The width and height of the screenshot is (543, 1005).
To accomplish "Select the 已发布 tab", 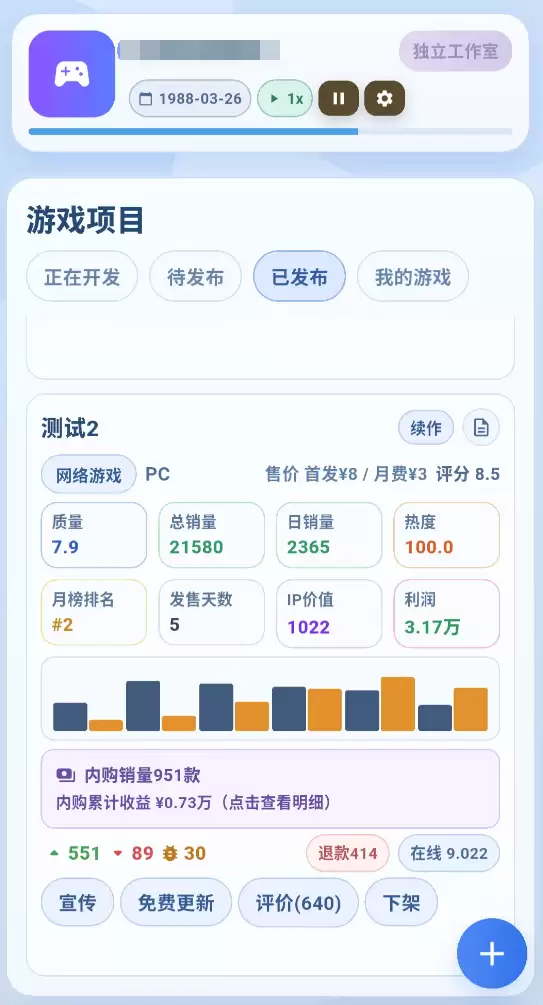I will point(299,276).
